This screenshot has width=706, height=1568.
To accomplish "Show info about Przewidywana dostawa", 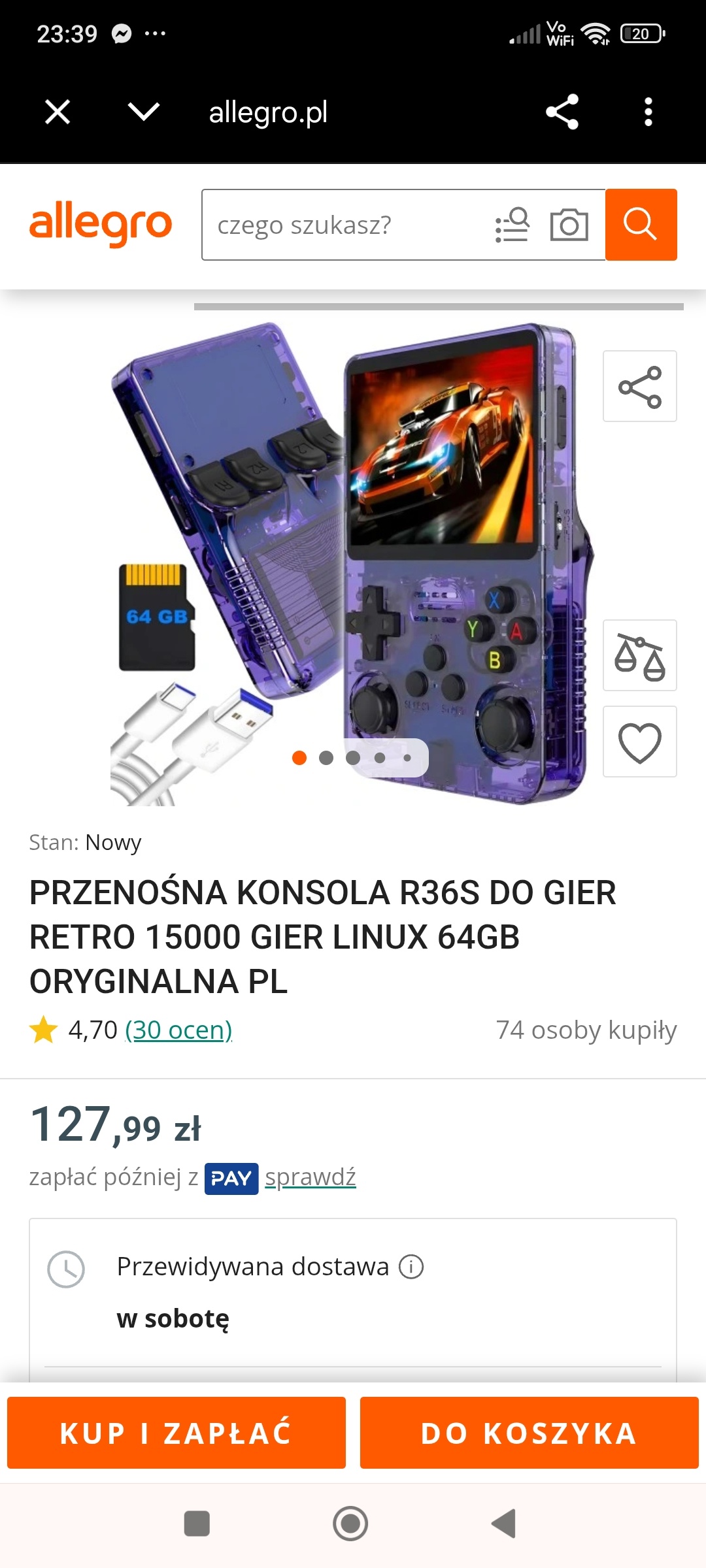I will pyautogui.click(x=411, y=1267).
